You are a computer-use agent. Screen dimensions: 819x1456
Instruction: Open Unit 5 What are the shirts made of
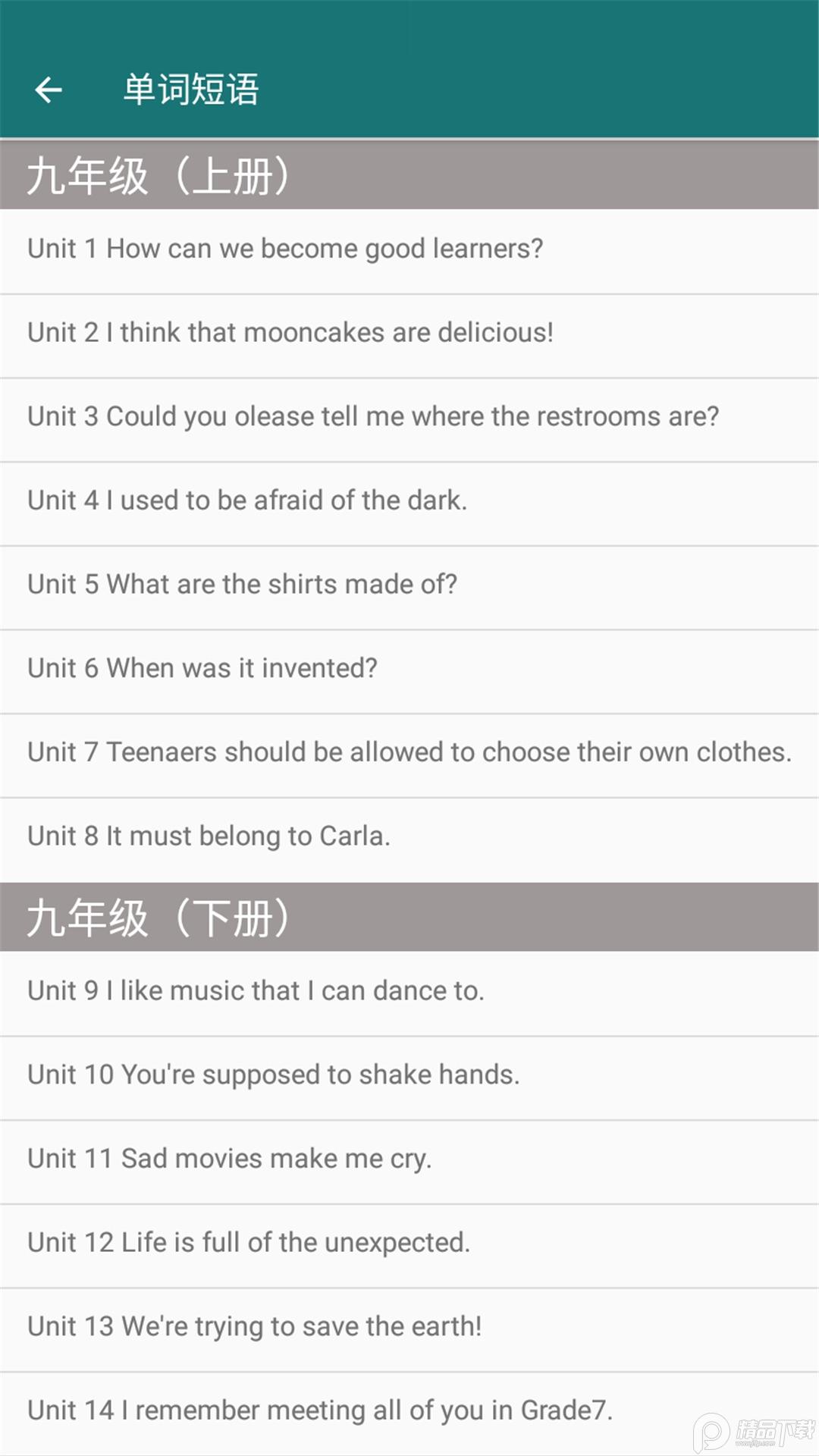(243, 585)
